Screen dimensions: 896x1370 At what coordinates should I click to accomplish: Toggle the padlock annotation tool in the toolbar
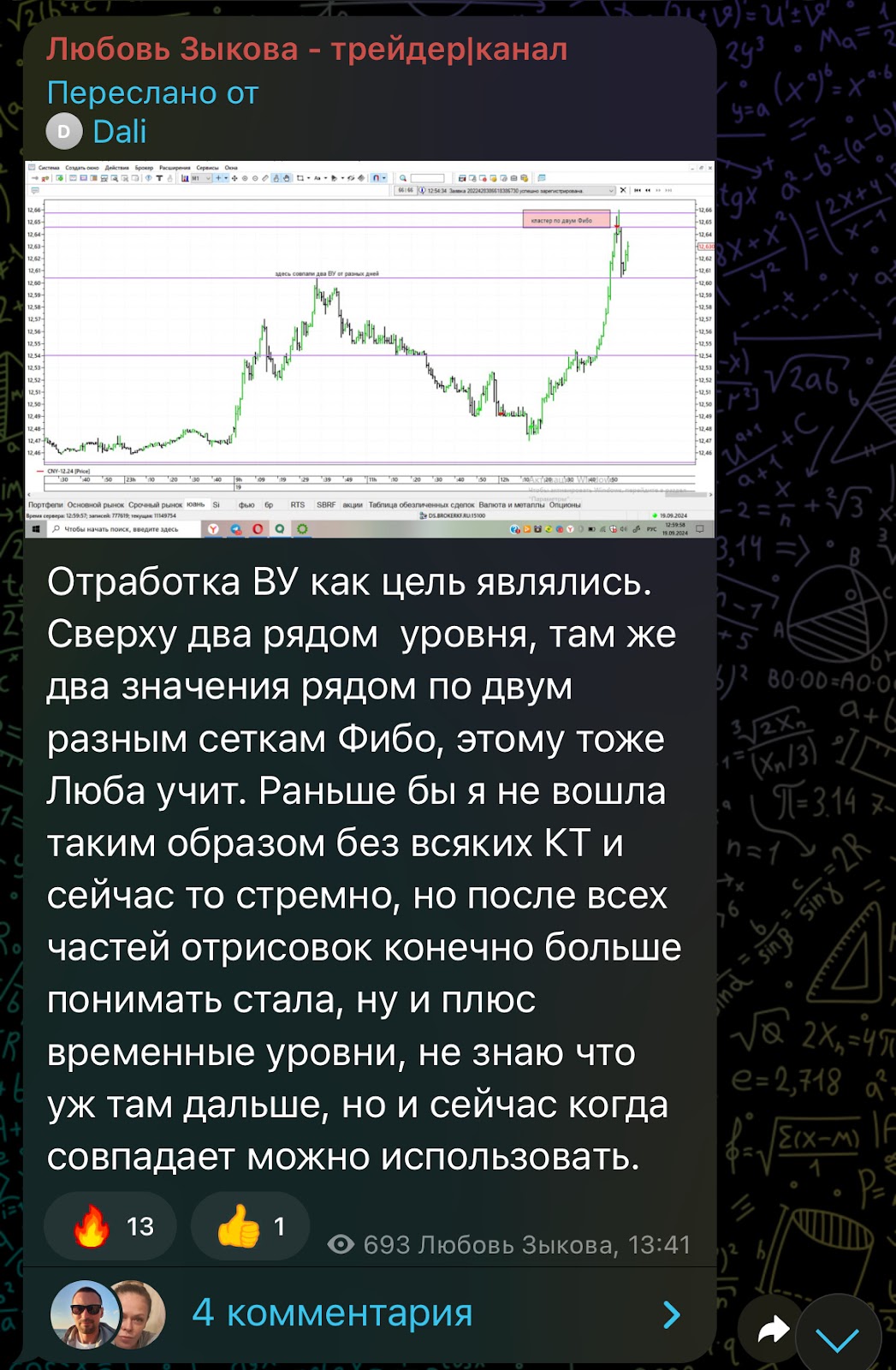278,178
